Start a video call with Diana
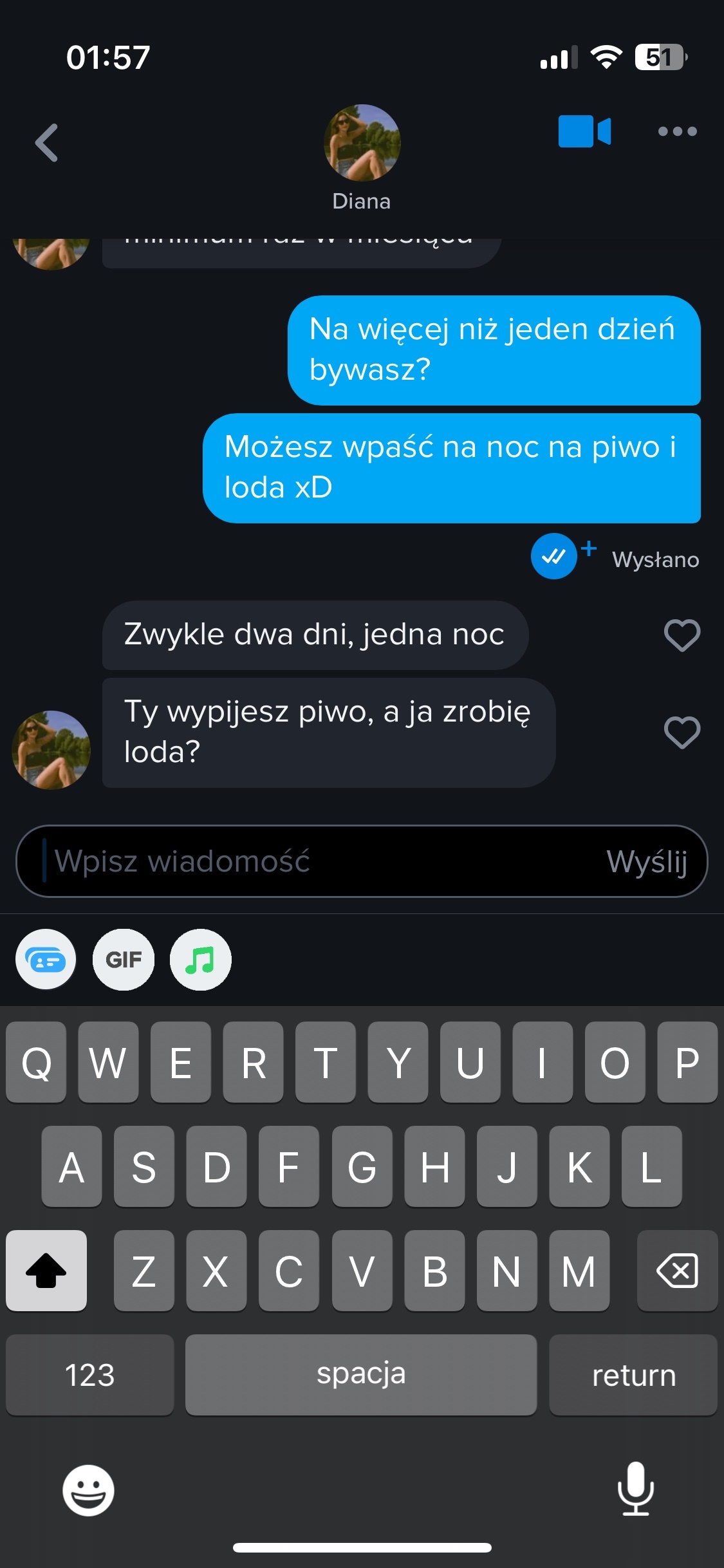Screen dimensions: 724x1568 click(584, 132)
